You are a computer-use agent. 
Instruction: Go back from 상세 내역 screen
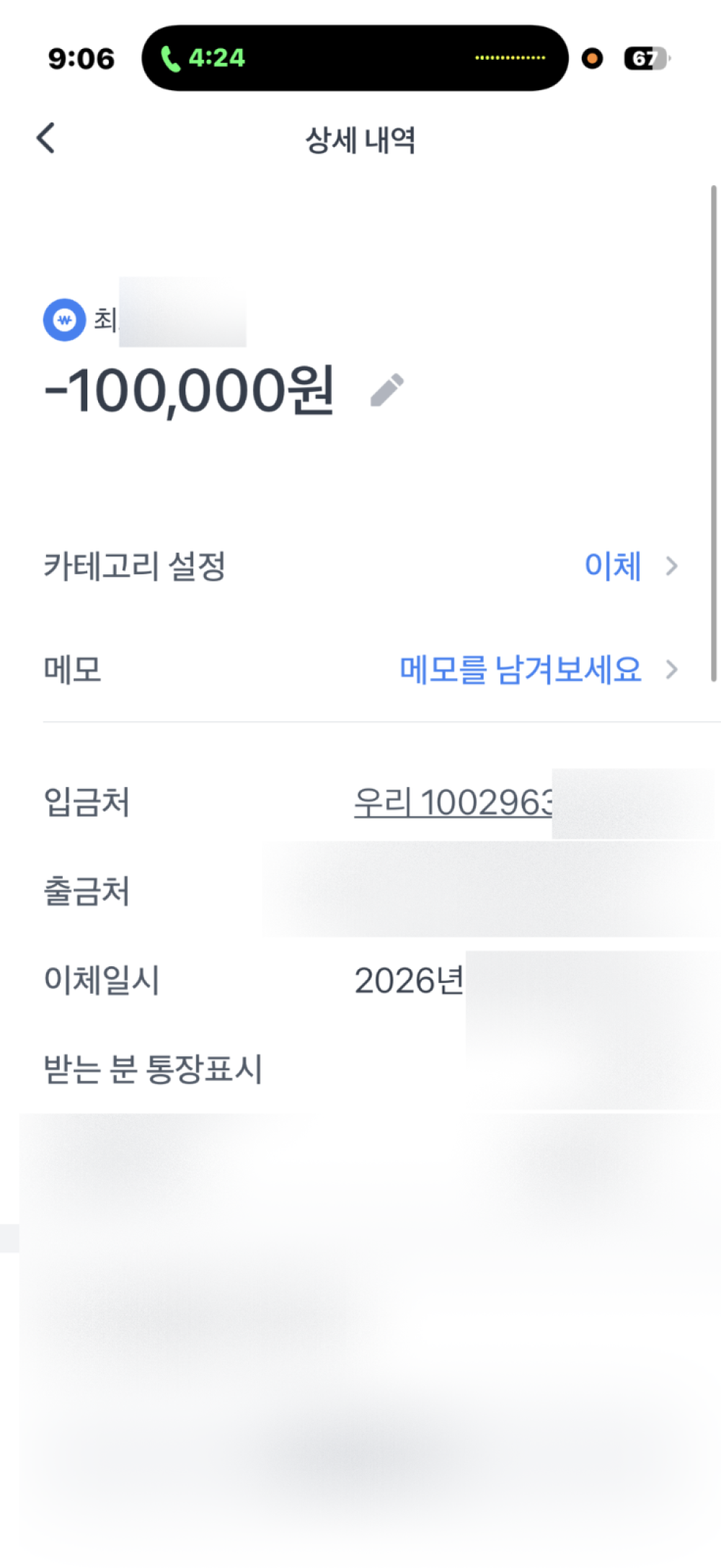[x=46, y=138]
